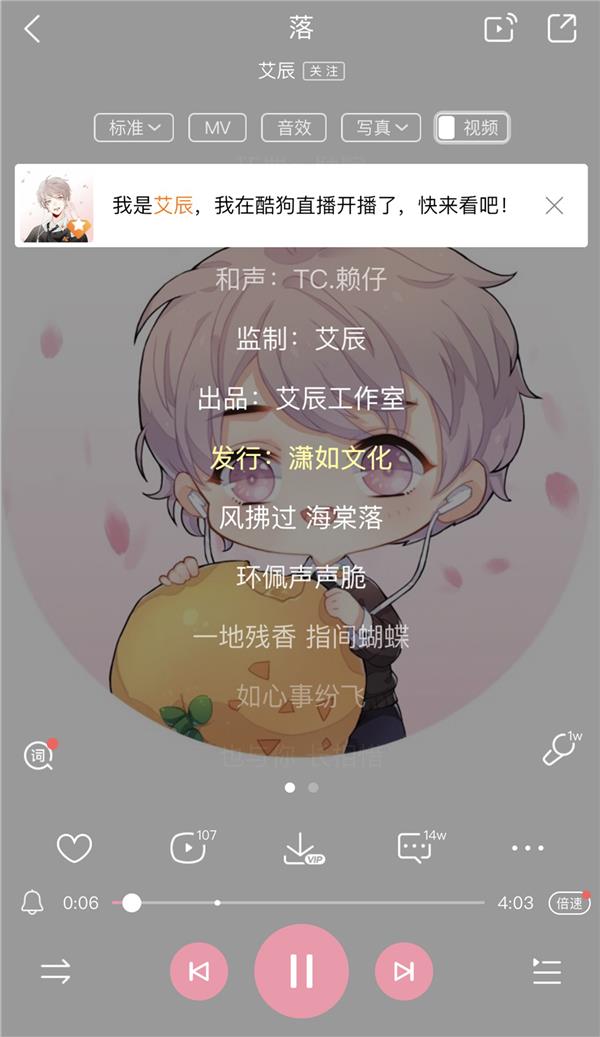
Task: Open the 14w comments
Action: click(x=416, y=848)
